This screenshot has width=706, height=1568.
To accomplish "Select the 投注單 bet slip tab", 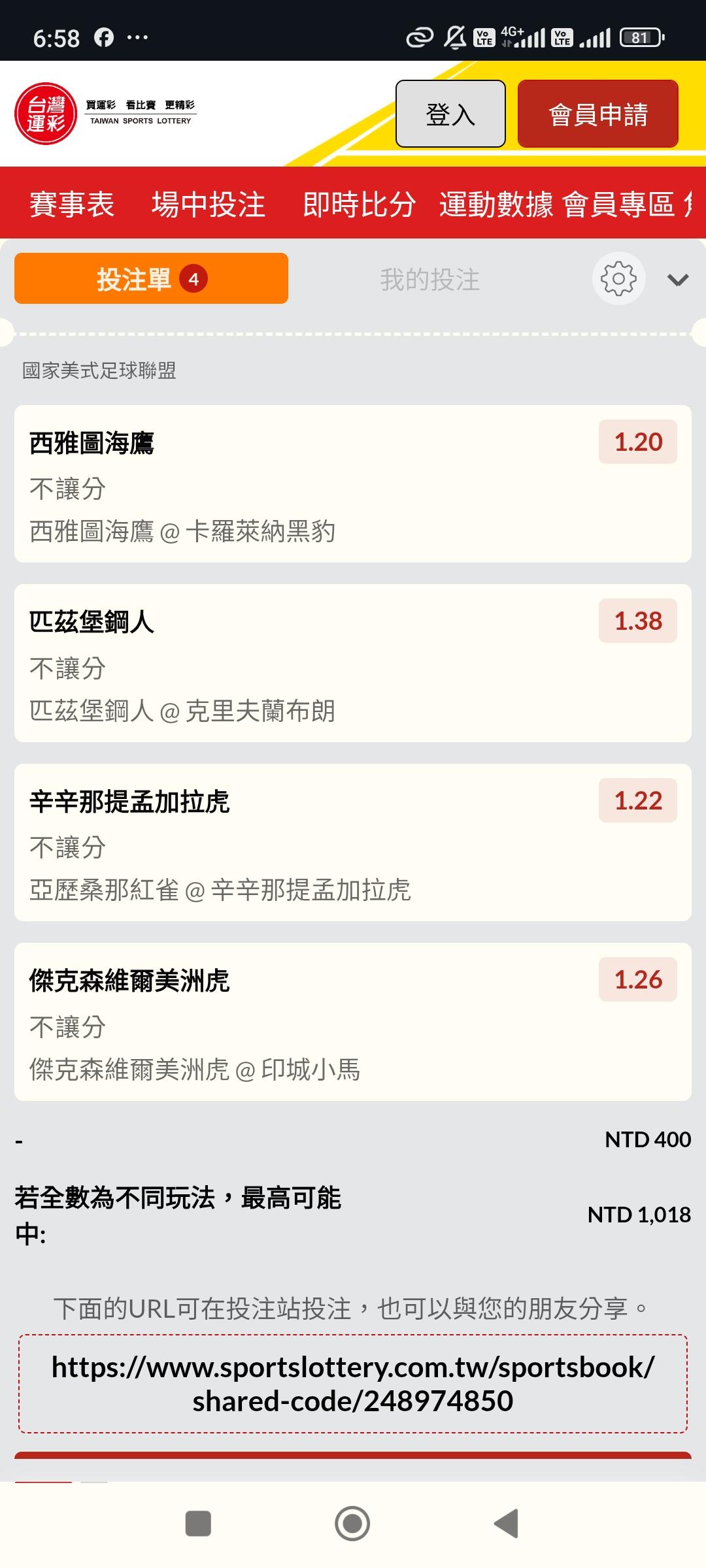I will tap(151, 279).
